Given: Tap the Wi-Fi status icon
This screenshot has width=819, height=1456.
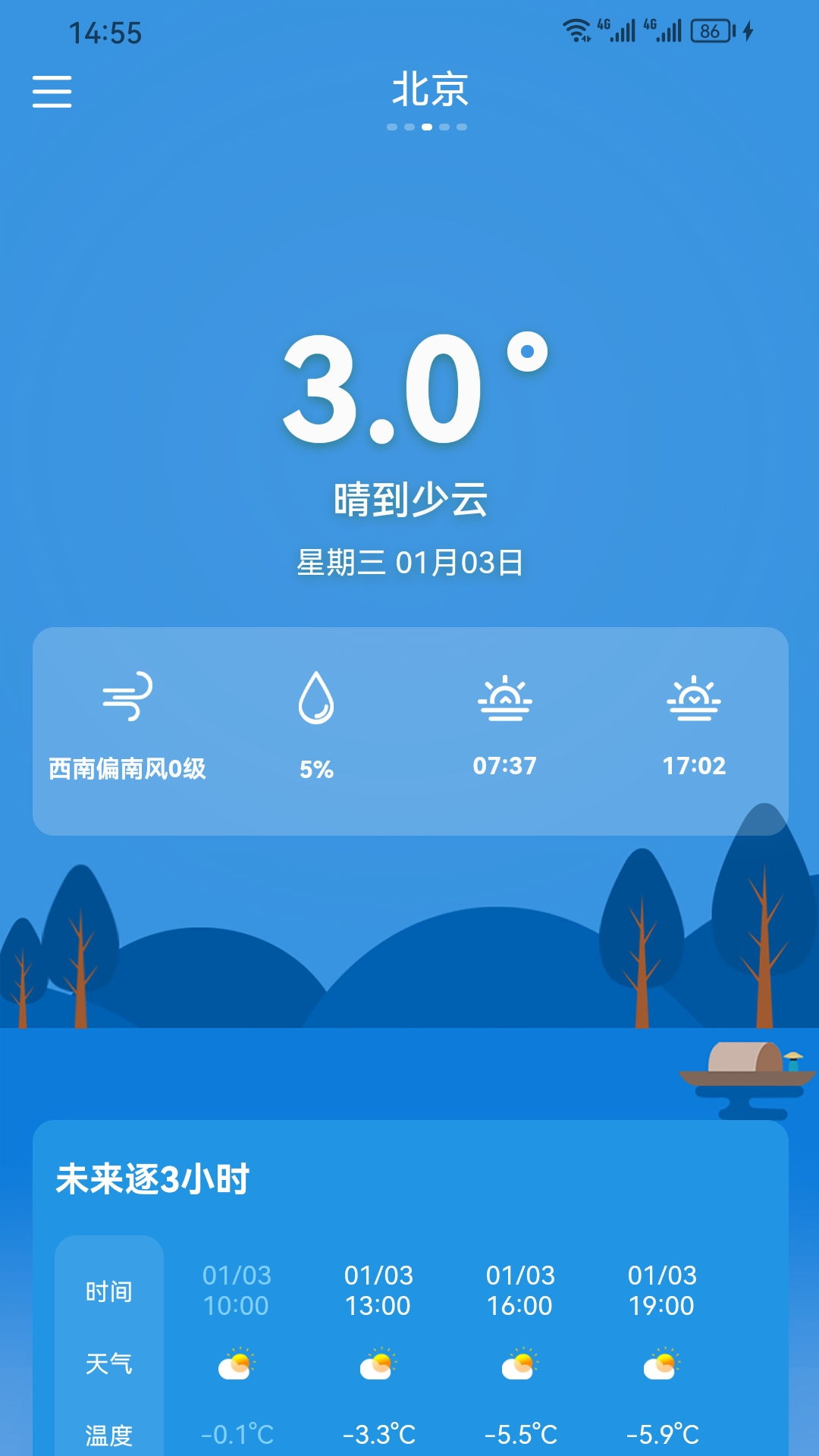Looking at the screenshot, I should tap(579, 29).
